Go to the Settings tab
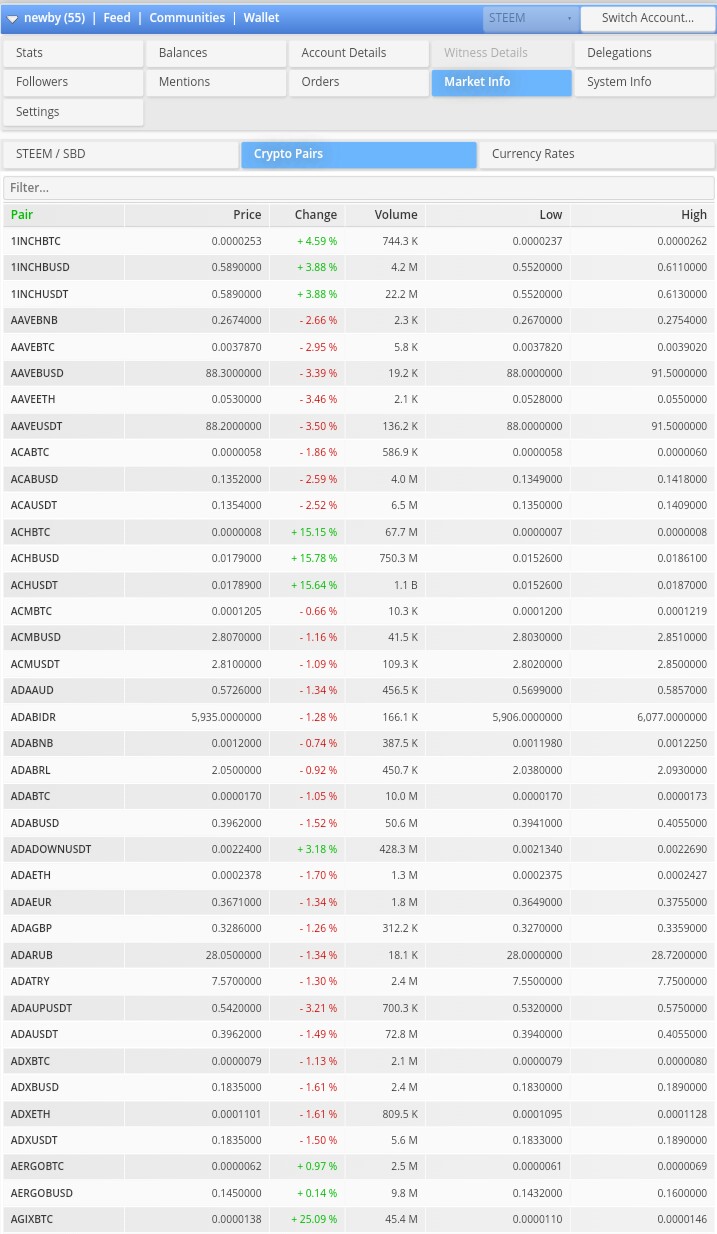Viewport: 717px width, 1234px height. [73, 112]
